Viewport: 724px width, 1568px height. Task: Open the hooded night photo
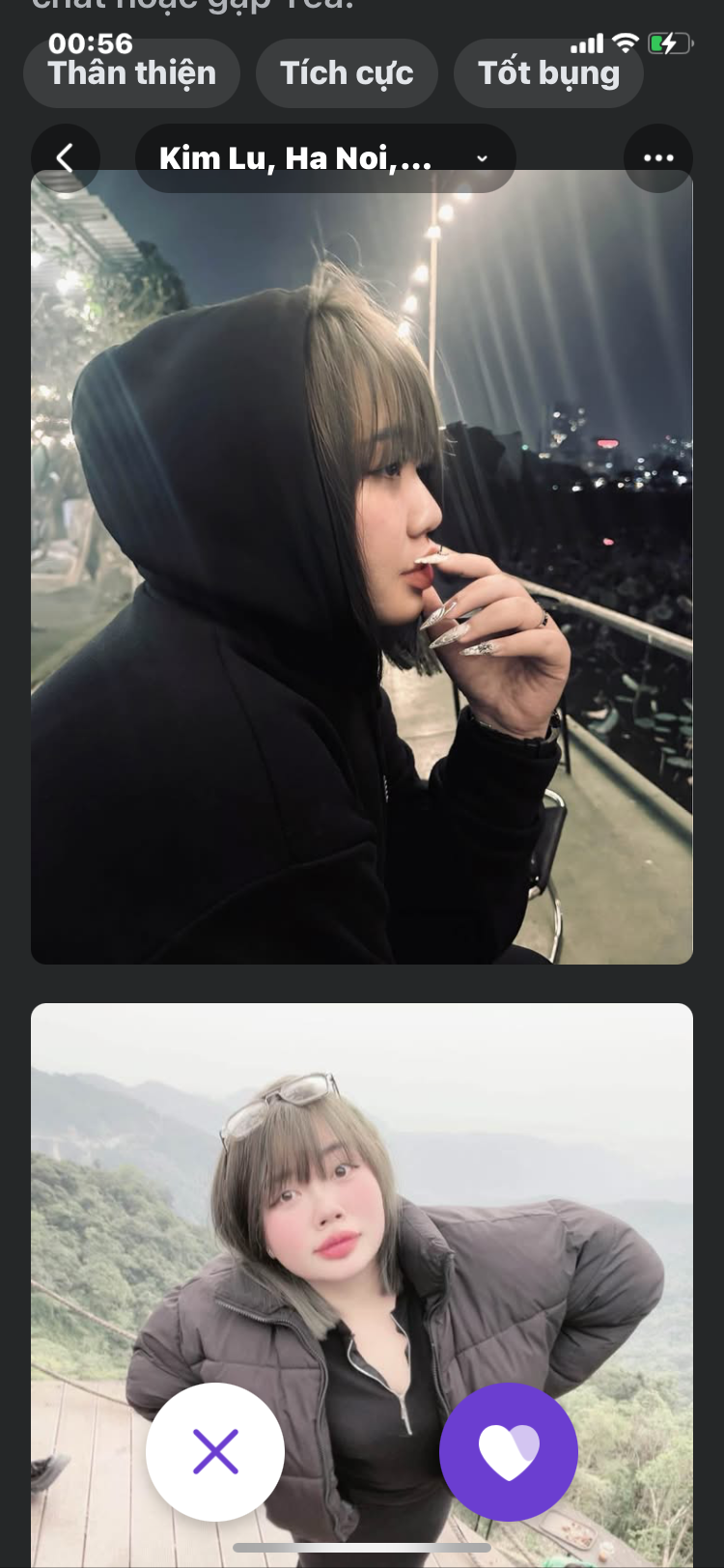(362, 579)
